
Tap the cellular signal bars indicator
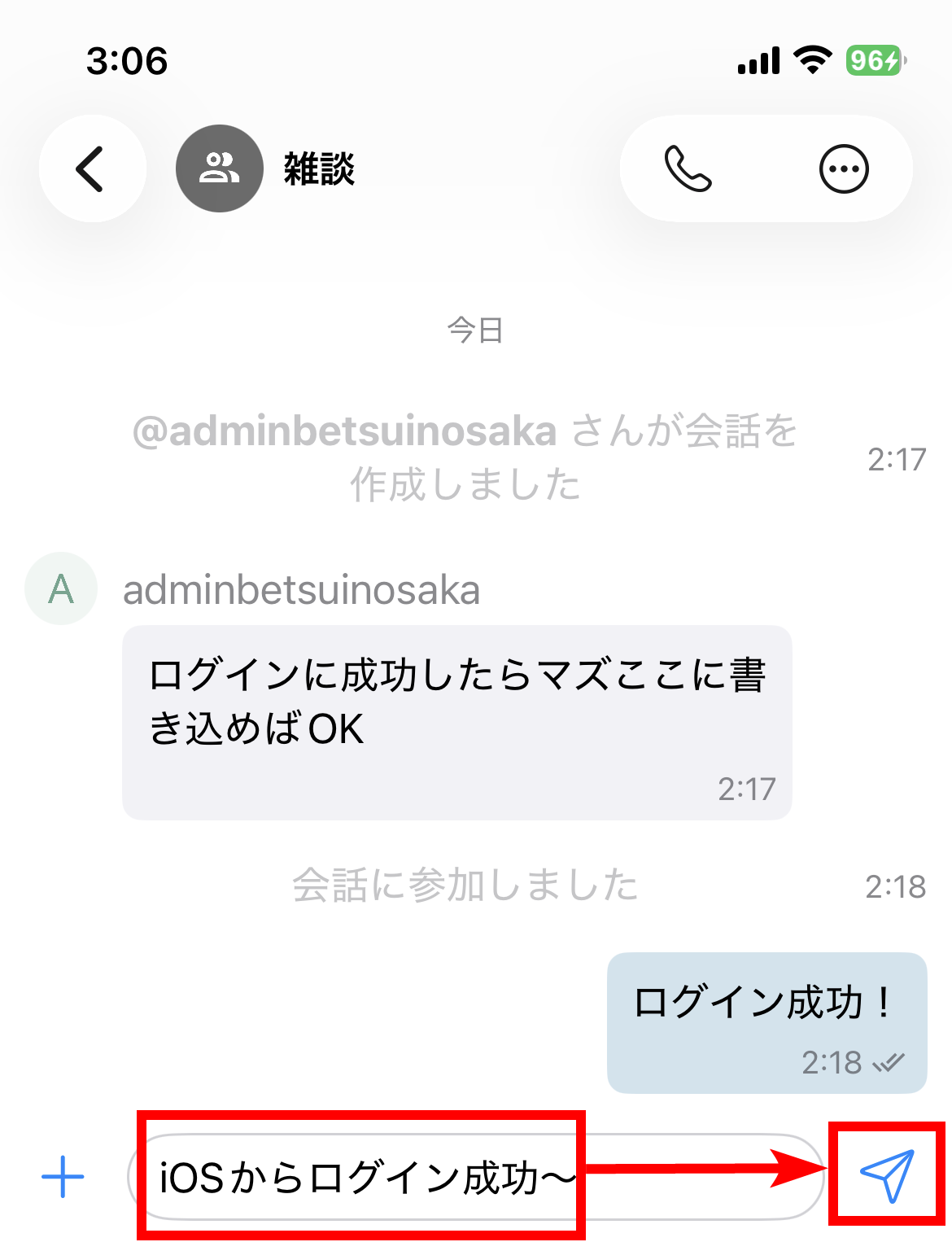tap(761, 60)
